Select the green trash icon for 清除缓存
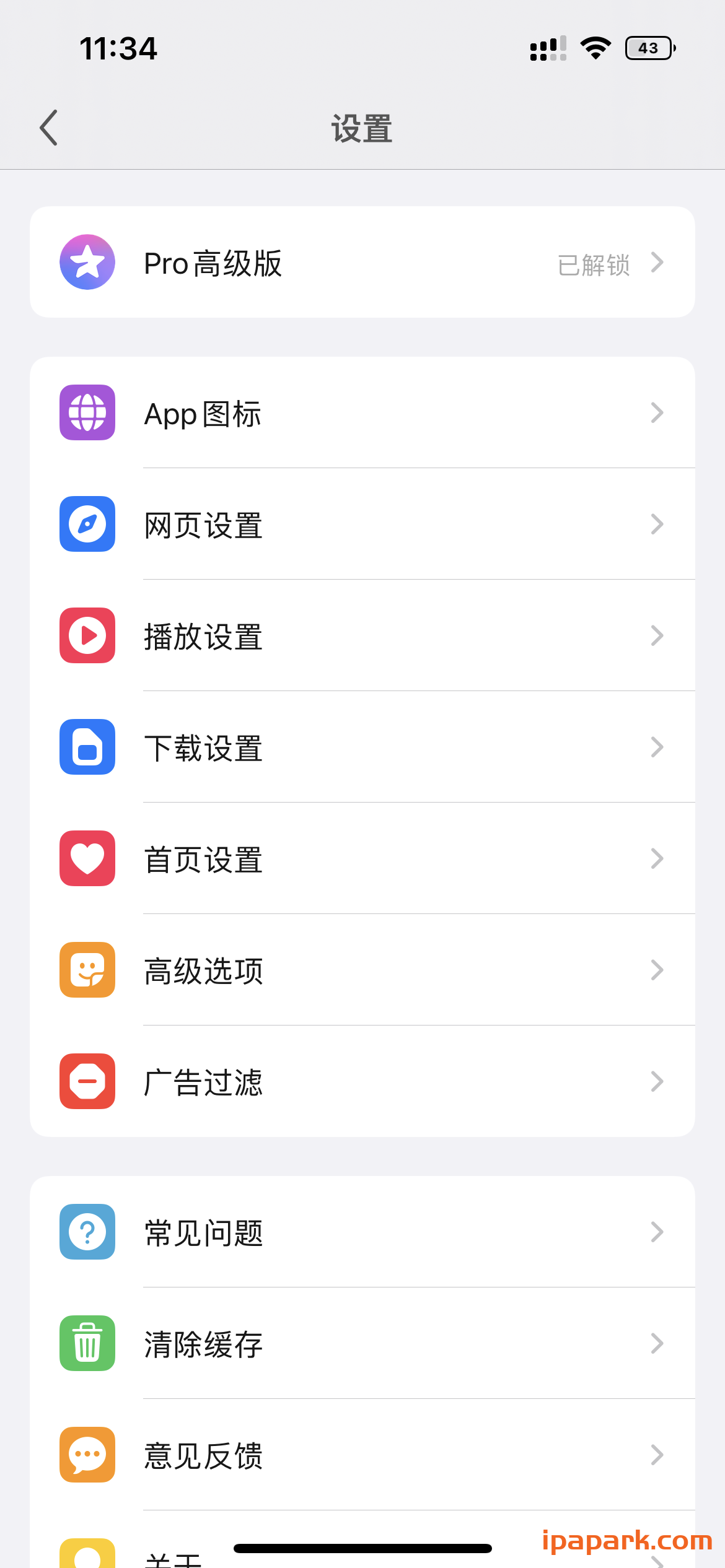This screenshot has height=1568, width=725. tap(87, 1344)
